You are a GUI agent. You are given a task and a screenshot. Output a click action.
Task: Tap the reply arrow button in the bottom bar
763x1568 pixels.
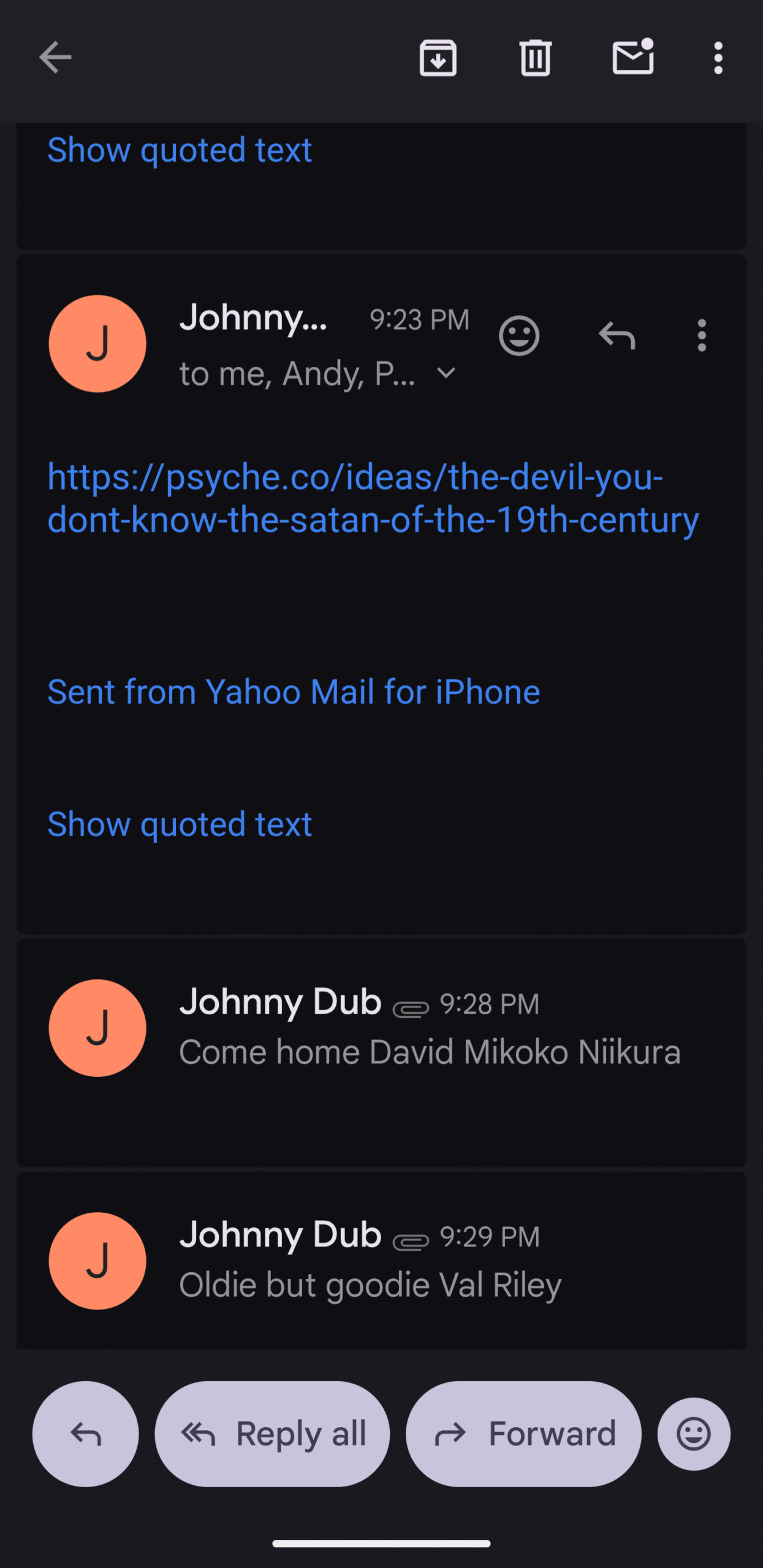(x=85, y=1433)
